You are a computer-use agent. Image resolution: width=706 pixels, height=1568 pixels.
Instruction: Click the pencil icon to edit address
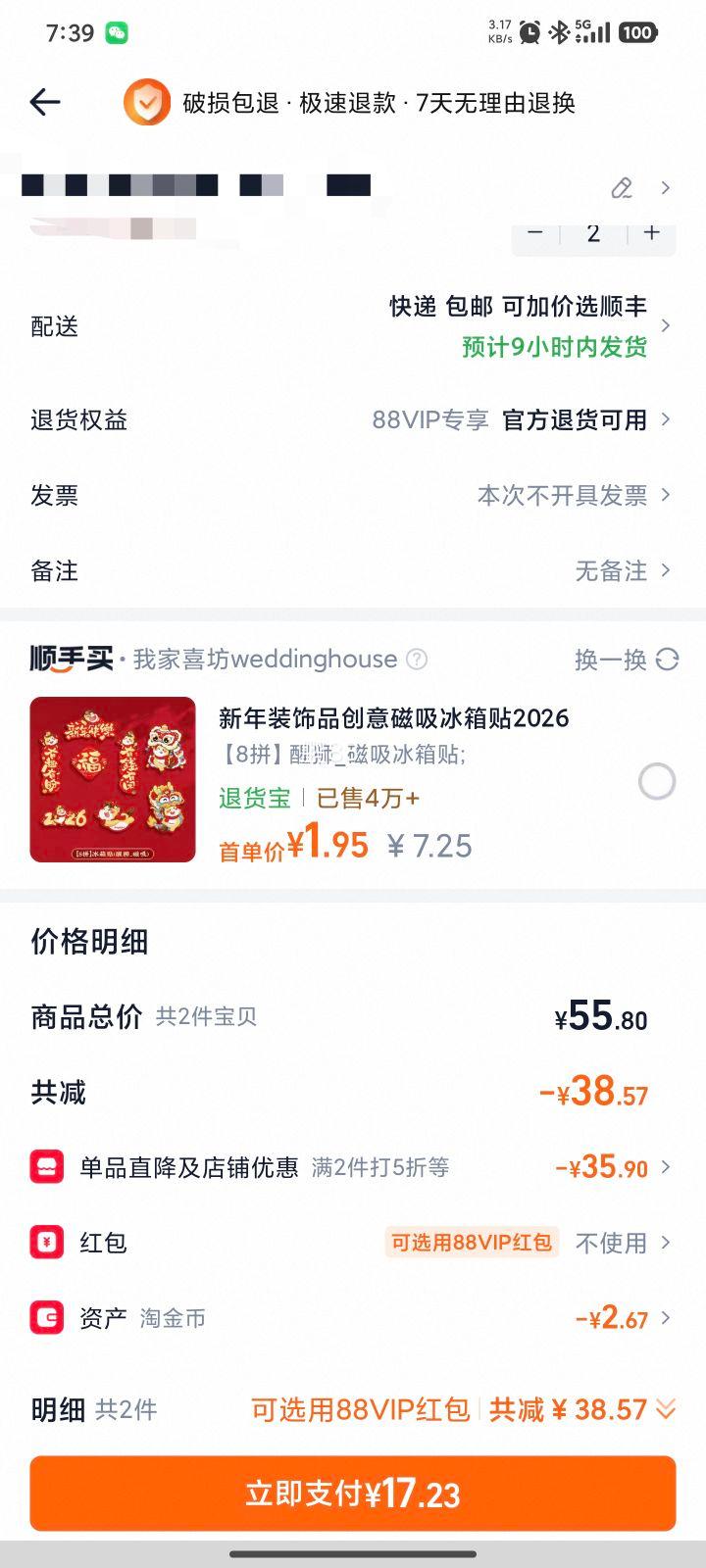tap(623, 187)
